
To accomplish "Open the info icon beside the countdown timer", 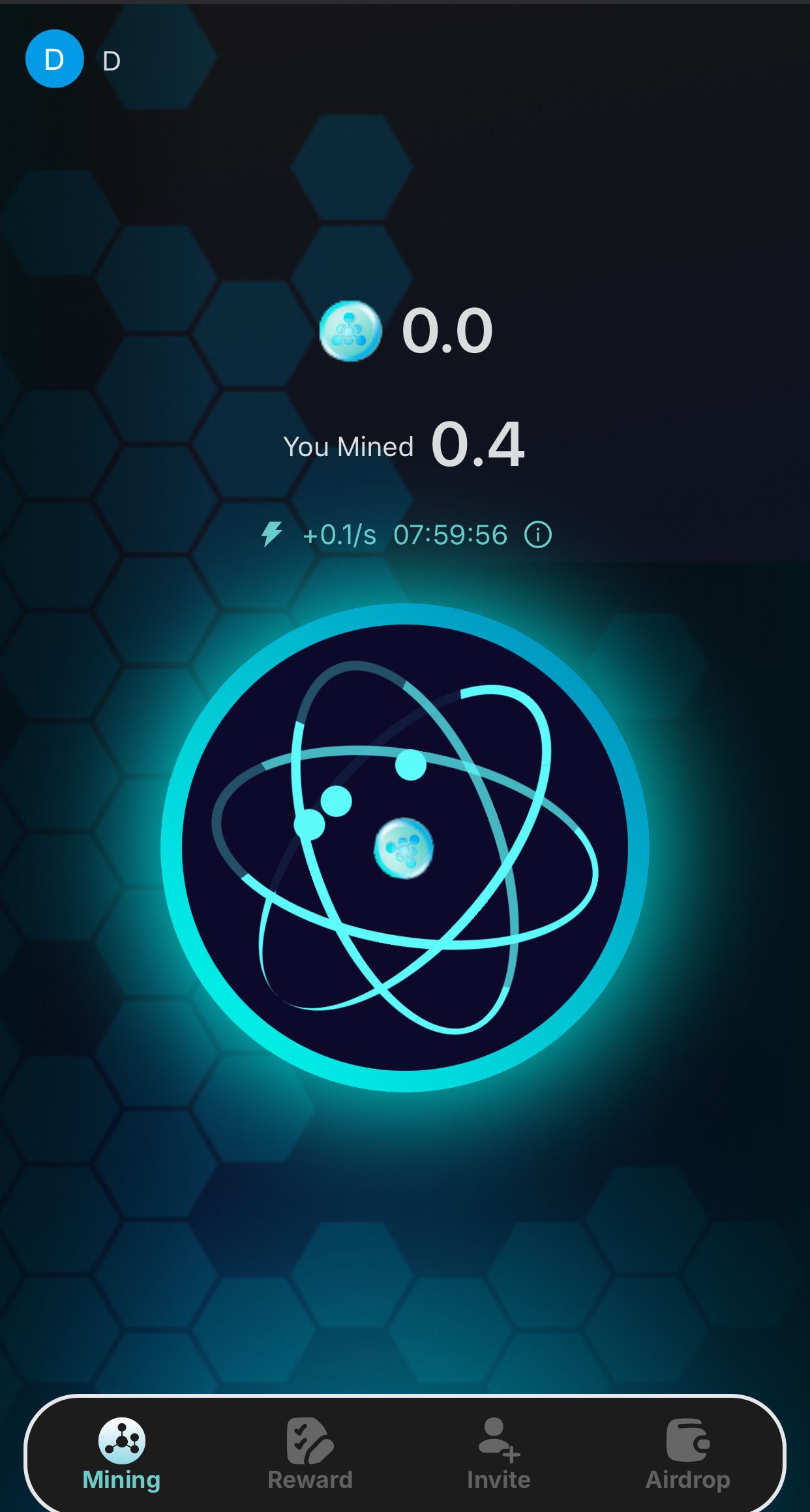I will tap(538, 534).
